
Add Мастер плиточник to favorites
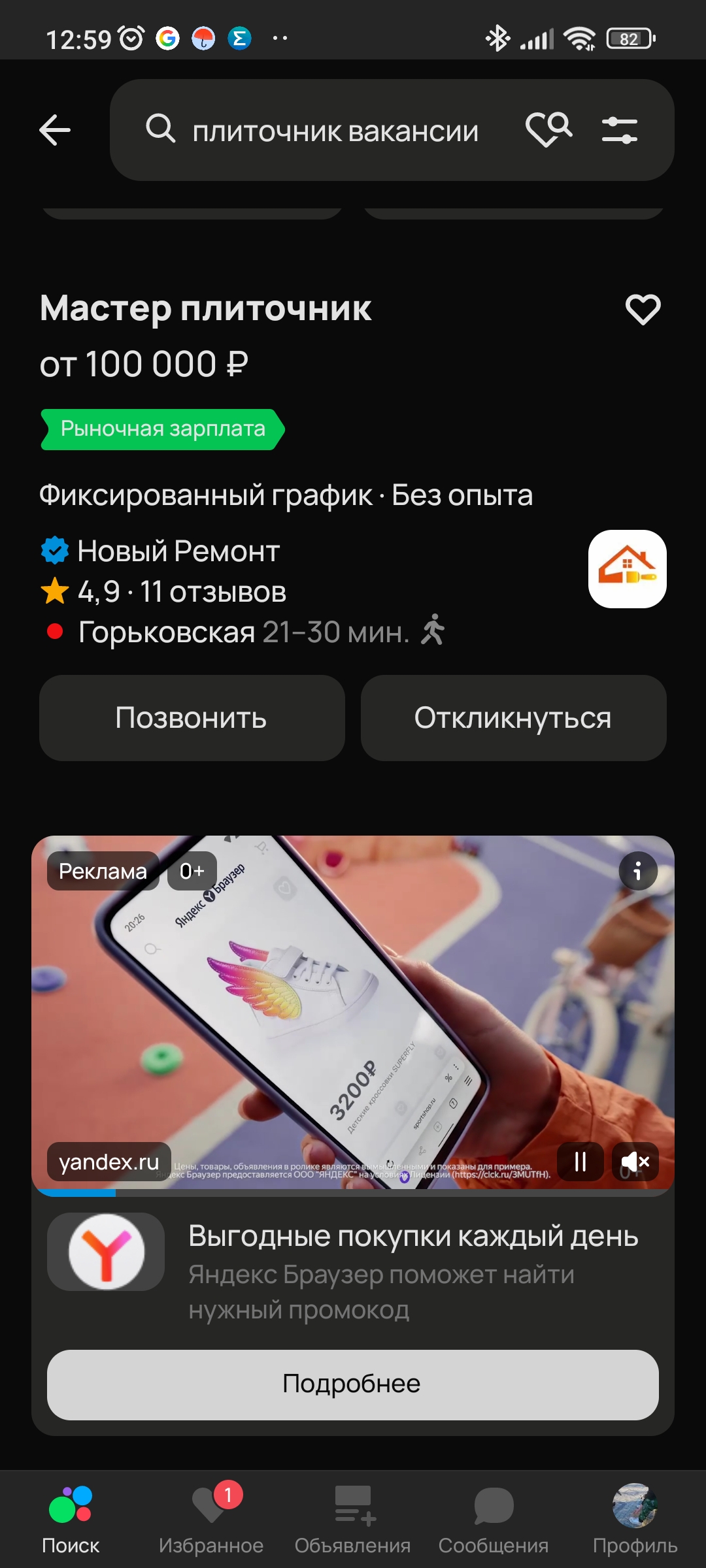(x=643, y=310)
